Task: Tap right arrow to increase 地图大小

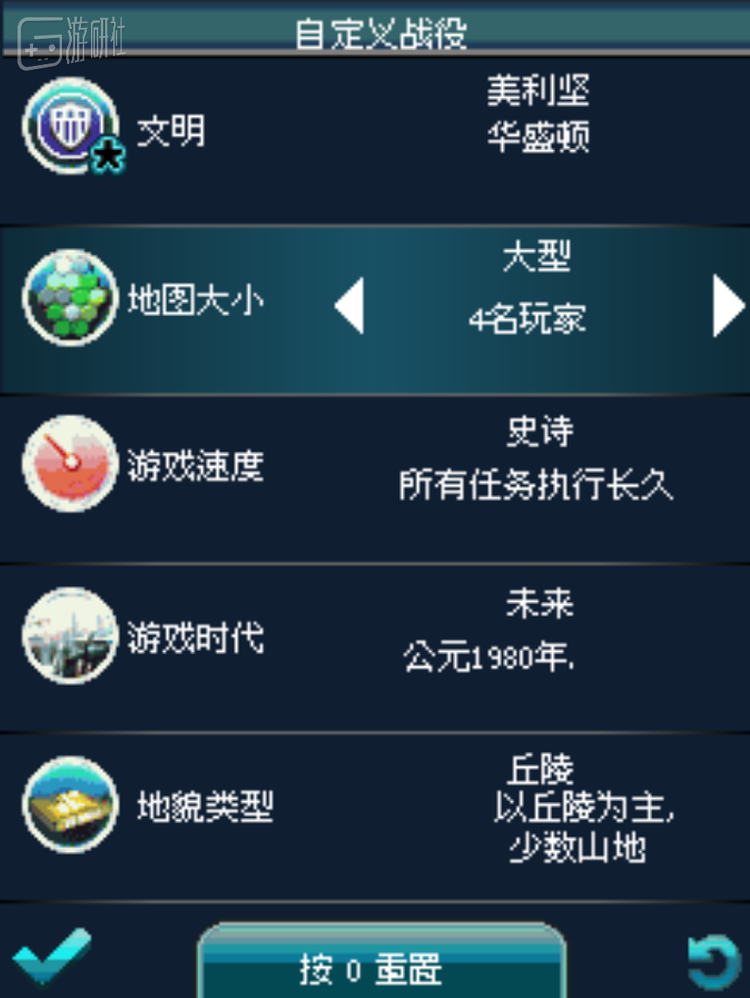Action: point(727,307)
